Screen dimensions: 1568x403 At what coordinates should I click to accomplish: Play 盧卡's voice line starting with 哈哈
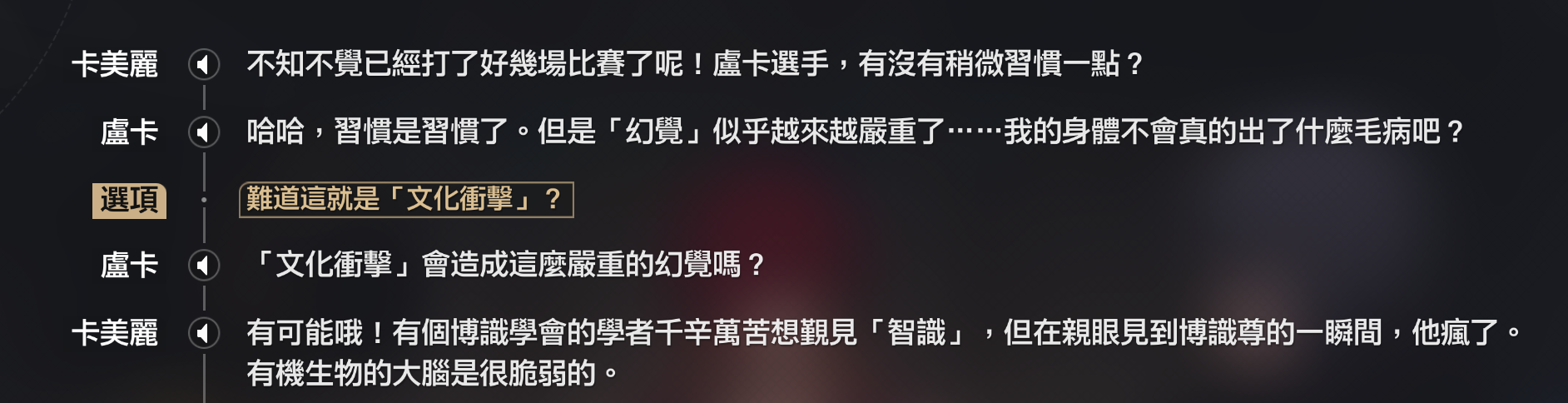point(203,132)
